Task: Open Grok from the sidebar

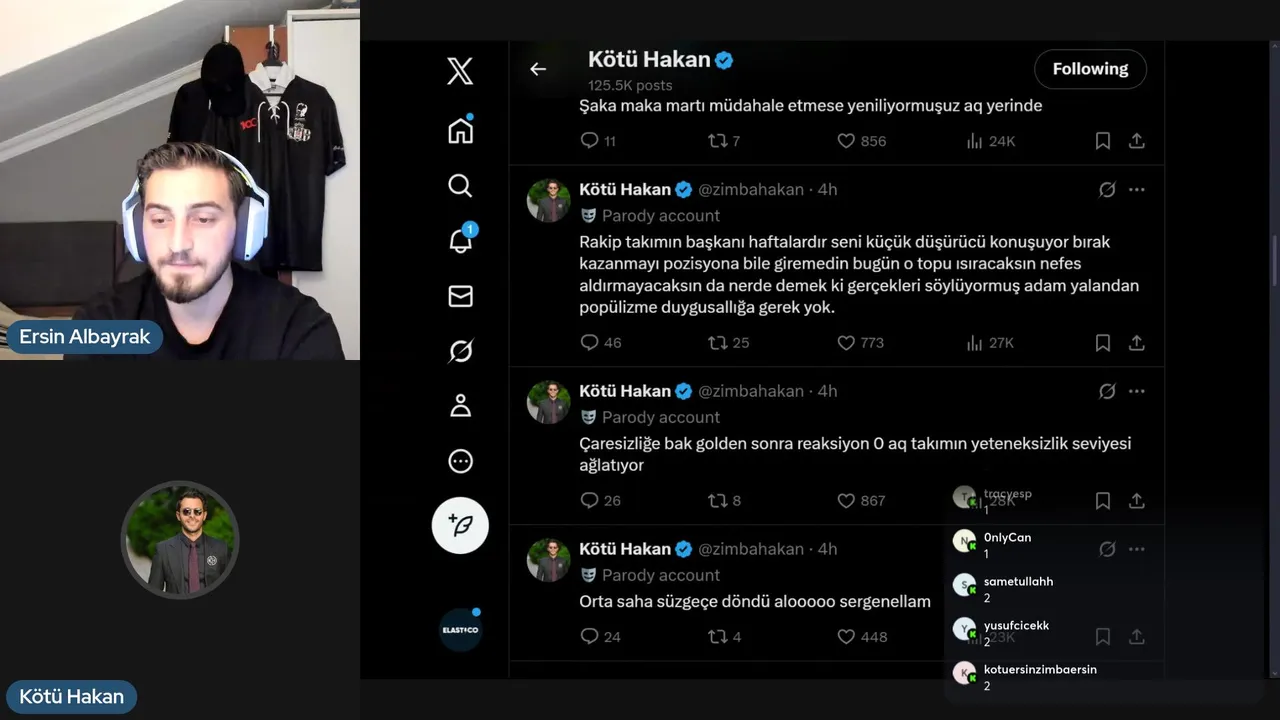Action: (460, 351)
